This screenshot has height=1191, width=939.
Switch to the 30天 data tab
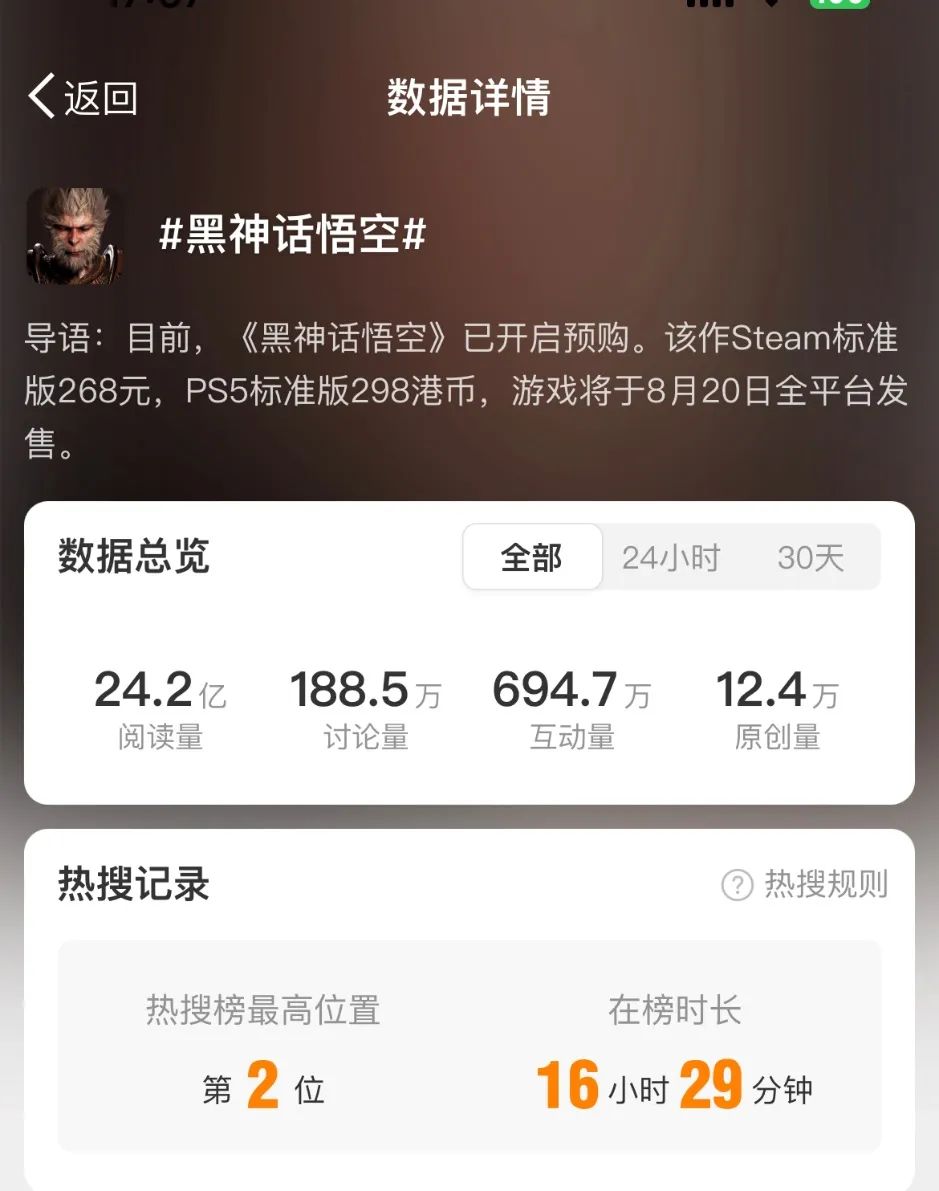[x=811, y=557]
